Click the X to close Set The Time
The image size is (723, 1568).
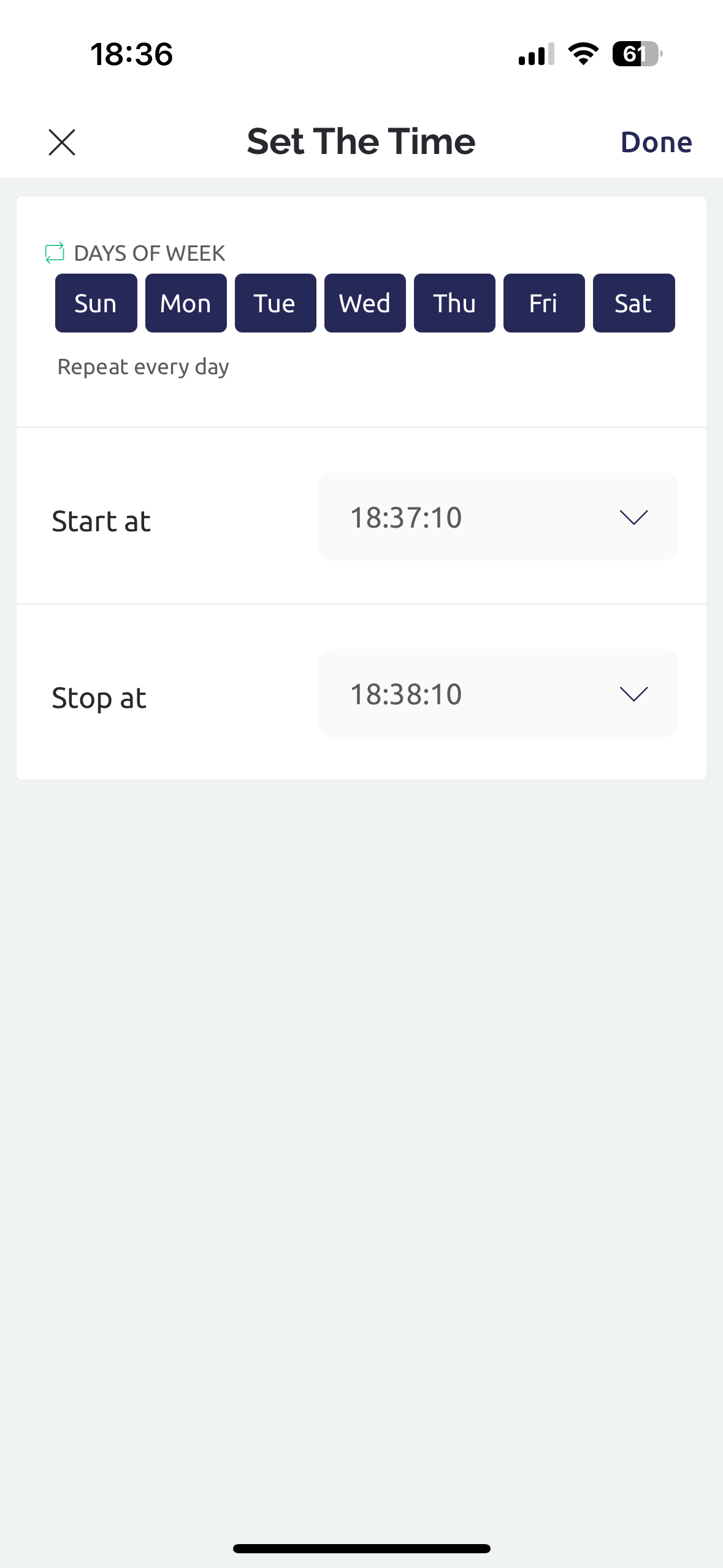pyautogui.click(x=63, y=142)
